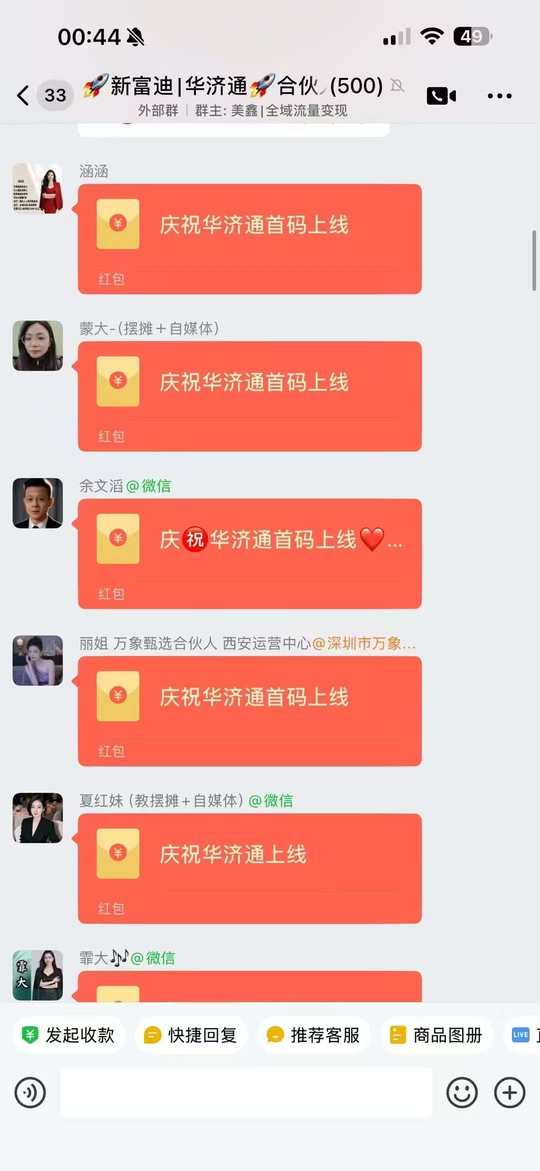Open 余文滔's red packet
Screen dimensions: 540x1171
(x=249, y=554)
